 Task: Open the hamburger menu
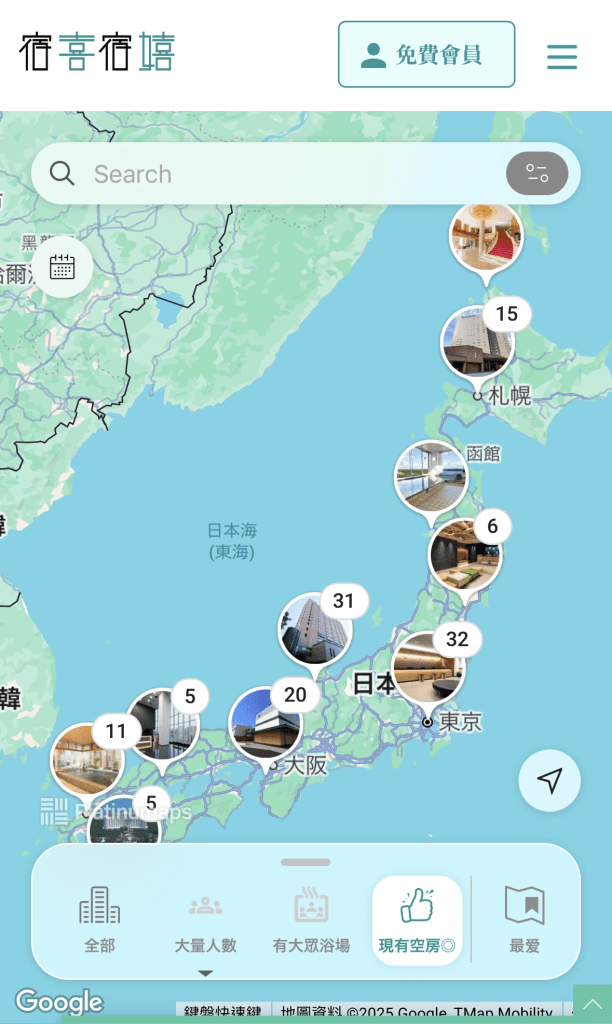562,56
